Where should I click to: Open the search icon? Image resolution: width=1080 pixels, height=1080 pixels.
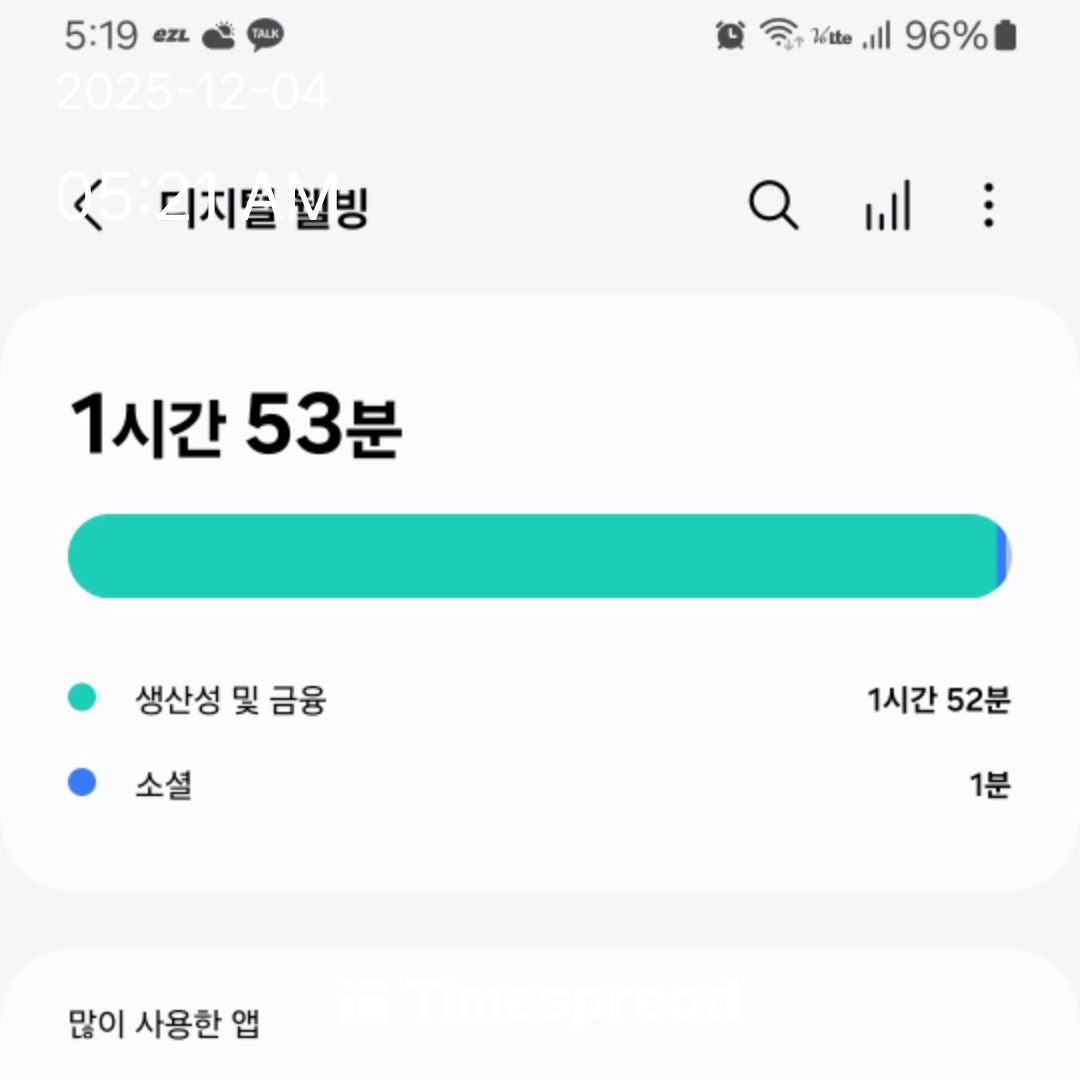[x=773, y=207]
